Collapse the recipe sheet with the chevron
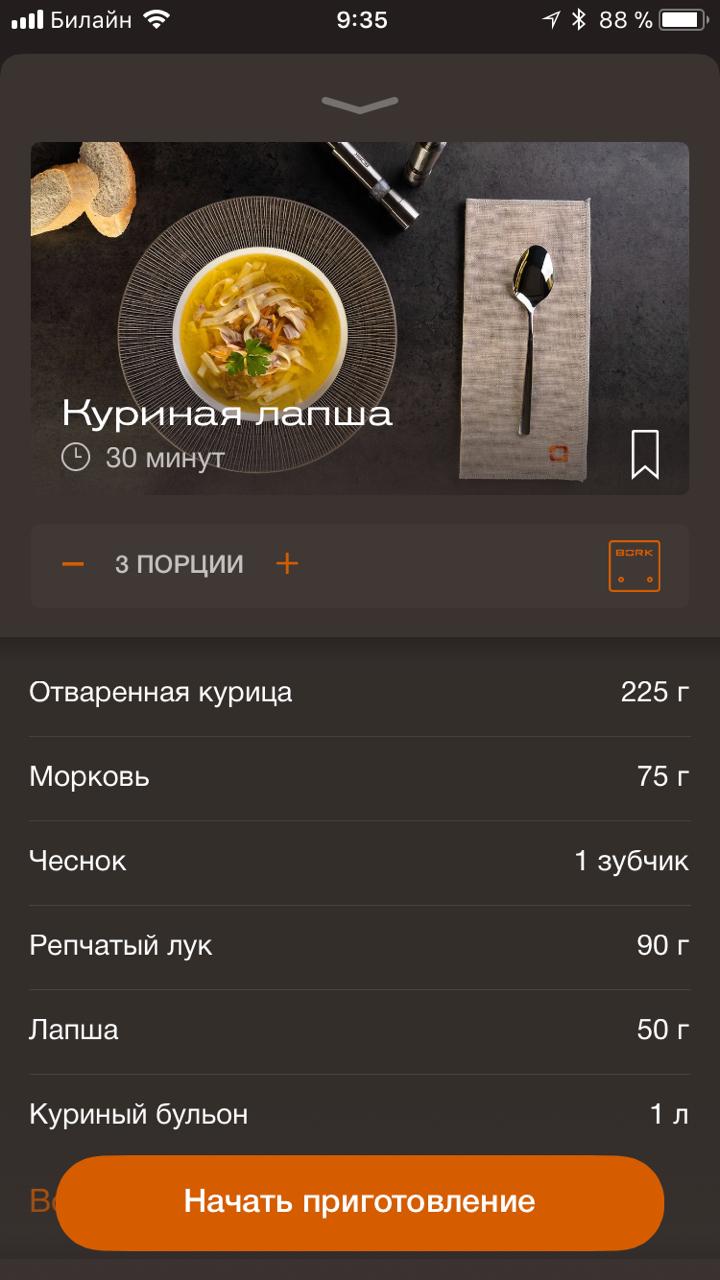 pyautogui.click(x=360, y=104)
